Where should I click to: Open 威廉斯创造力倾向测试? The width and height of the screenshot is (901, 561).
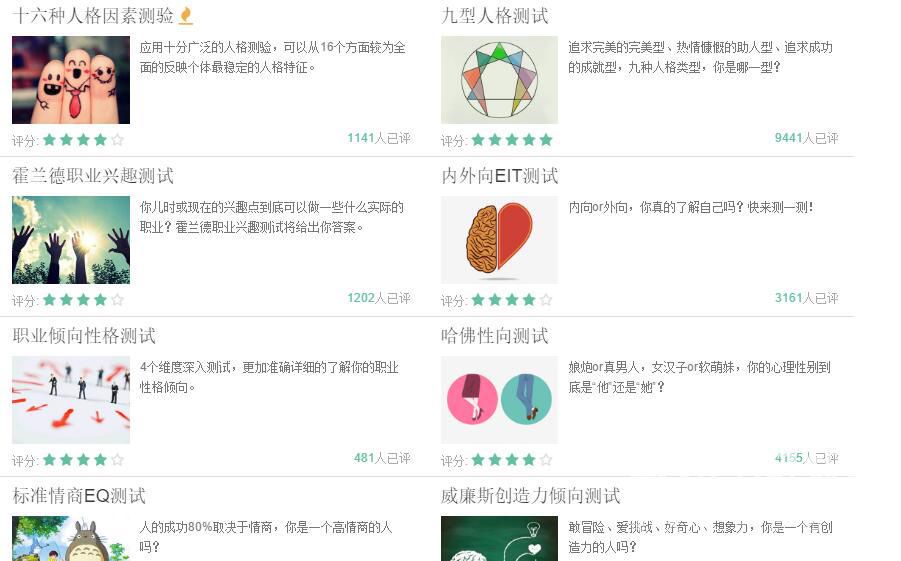(x=531, y=496)
